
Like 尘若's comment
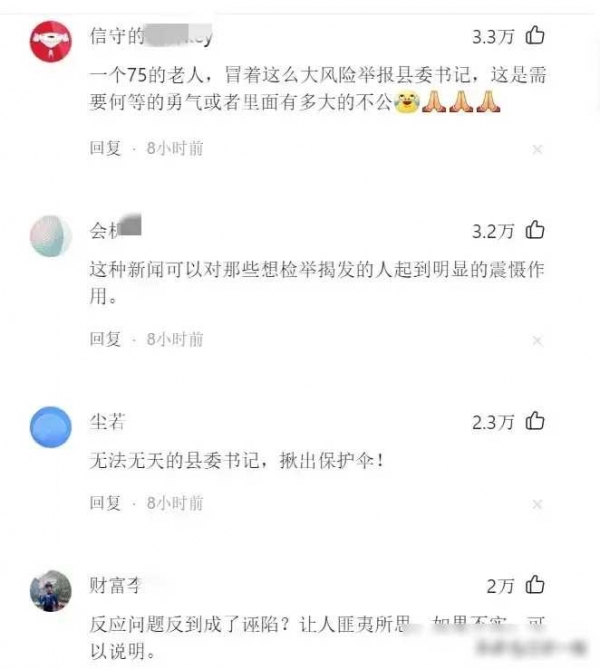click(x=535, y=422)
